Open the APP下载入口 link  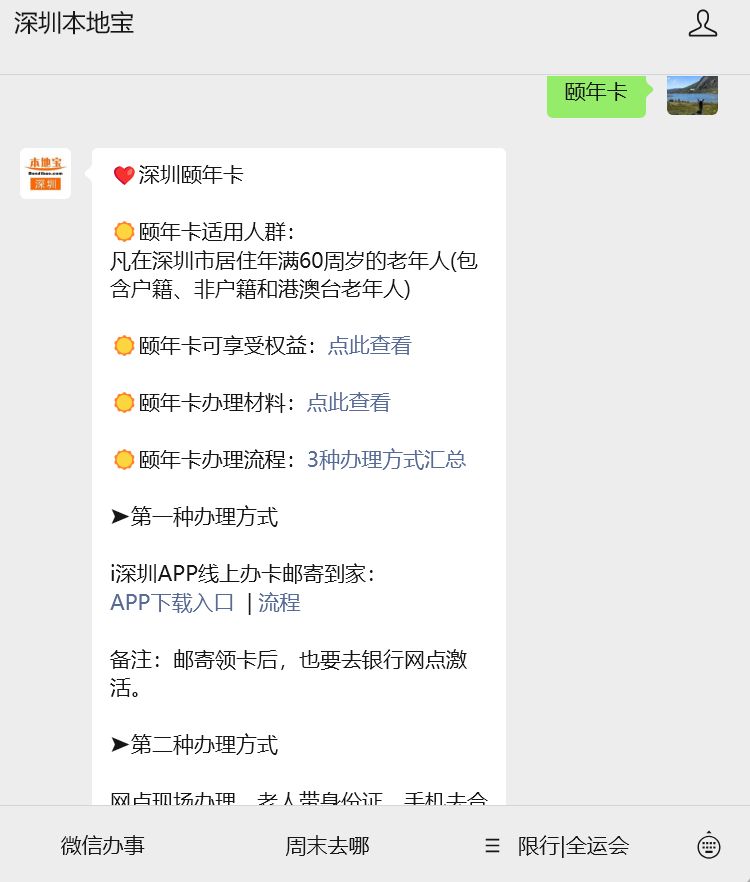coord(172,603)
